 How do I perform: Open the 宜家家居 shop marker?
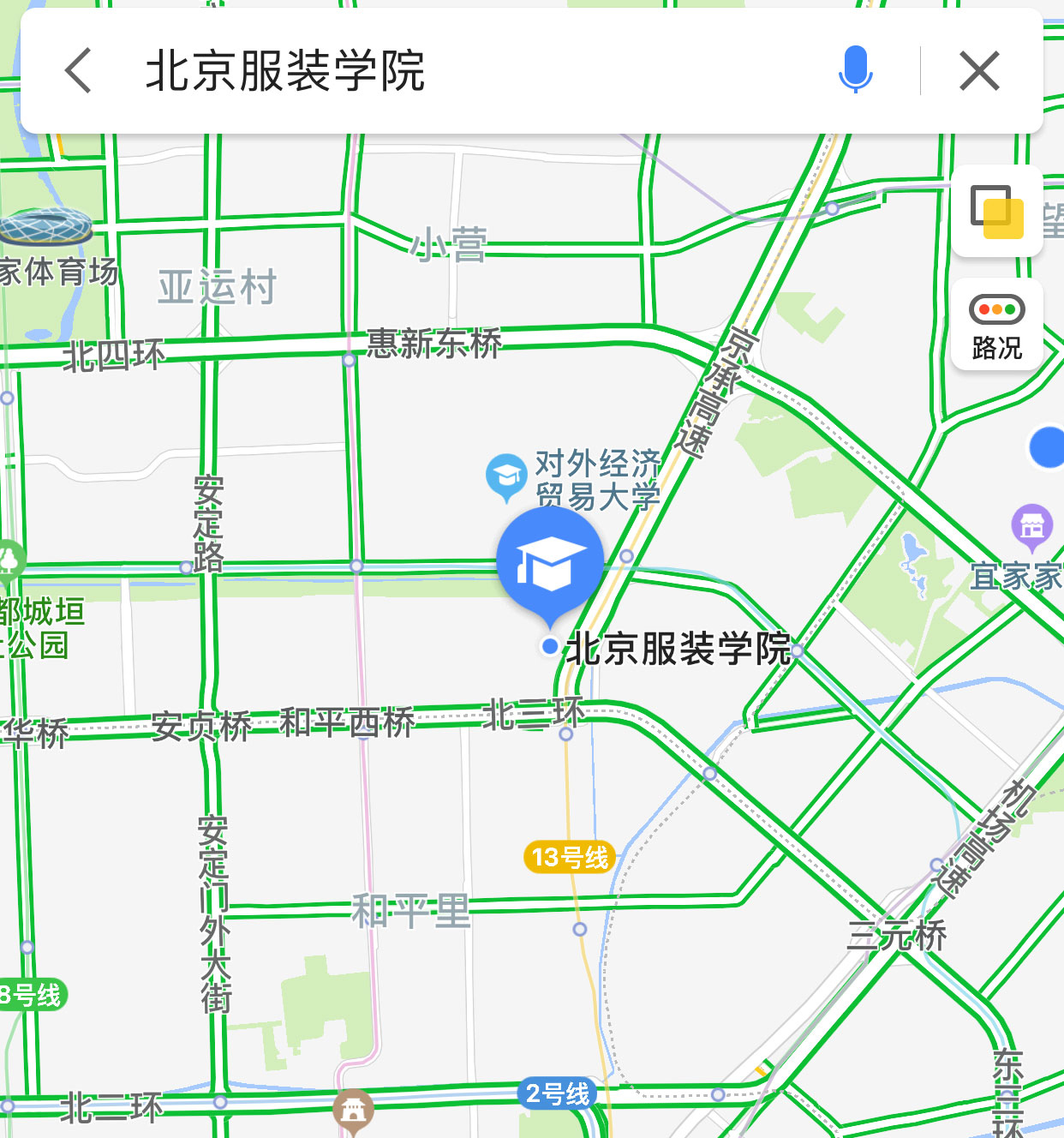(1031, 525)
